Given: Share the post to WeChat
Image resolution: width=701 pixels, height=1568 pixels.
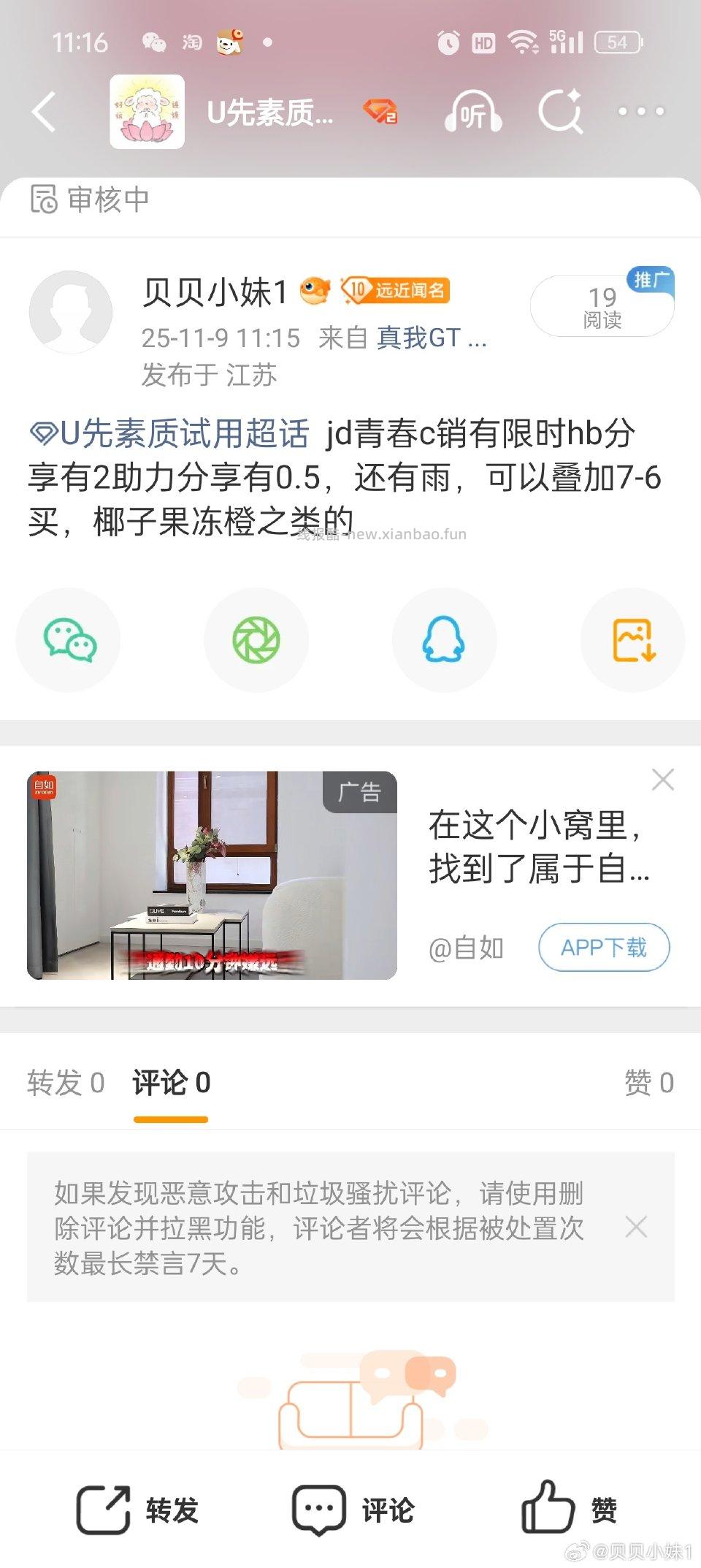Looking at the screenshot, I should (x=68, y=639).
